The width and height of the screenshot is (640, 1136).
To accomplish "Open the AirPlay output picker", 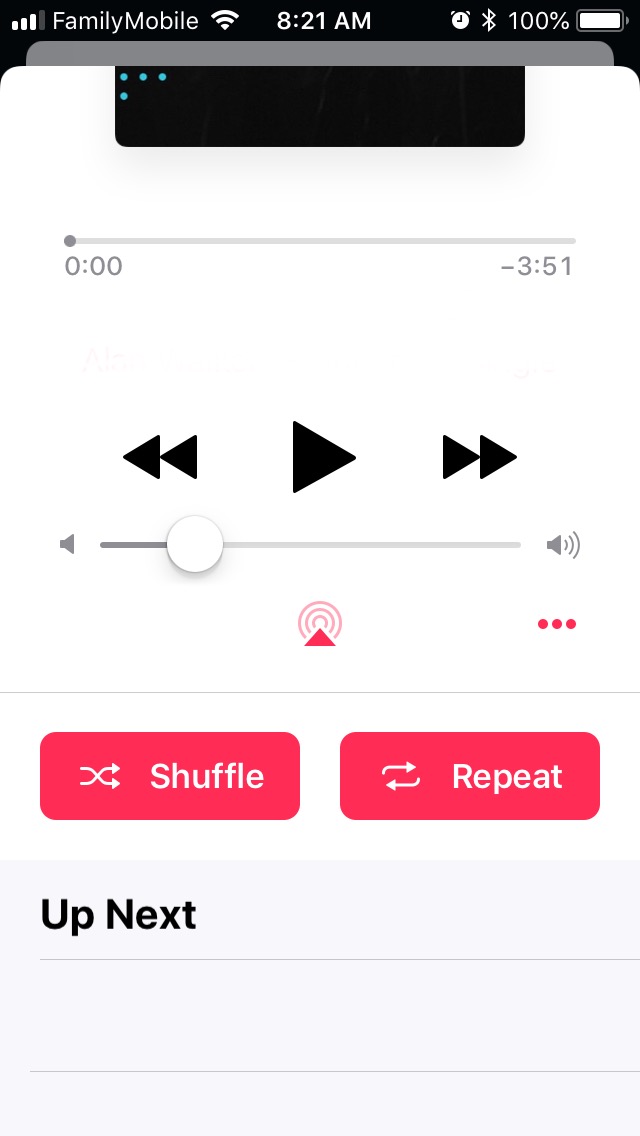I will pos(319,624).
